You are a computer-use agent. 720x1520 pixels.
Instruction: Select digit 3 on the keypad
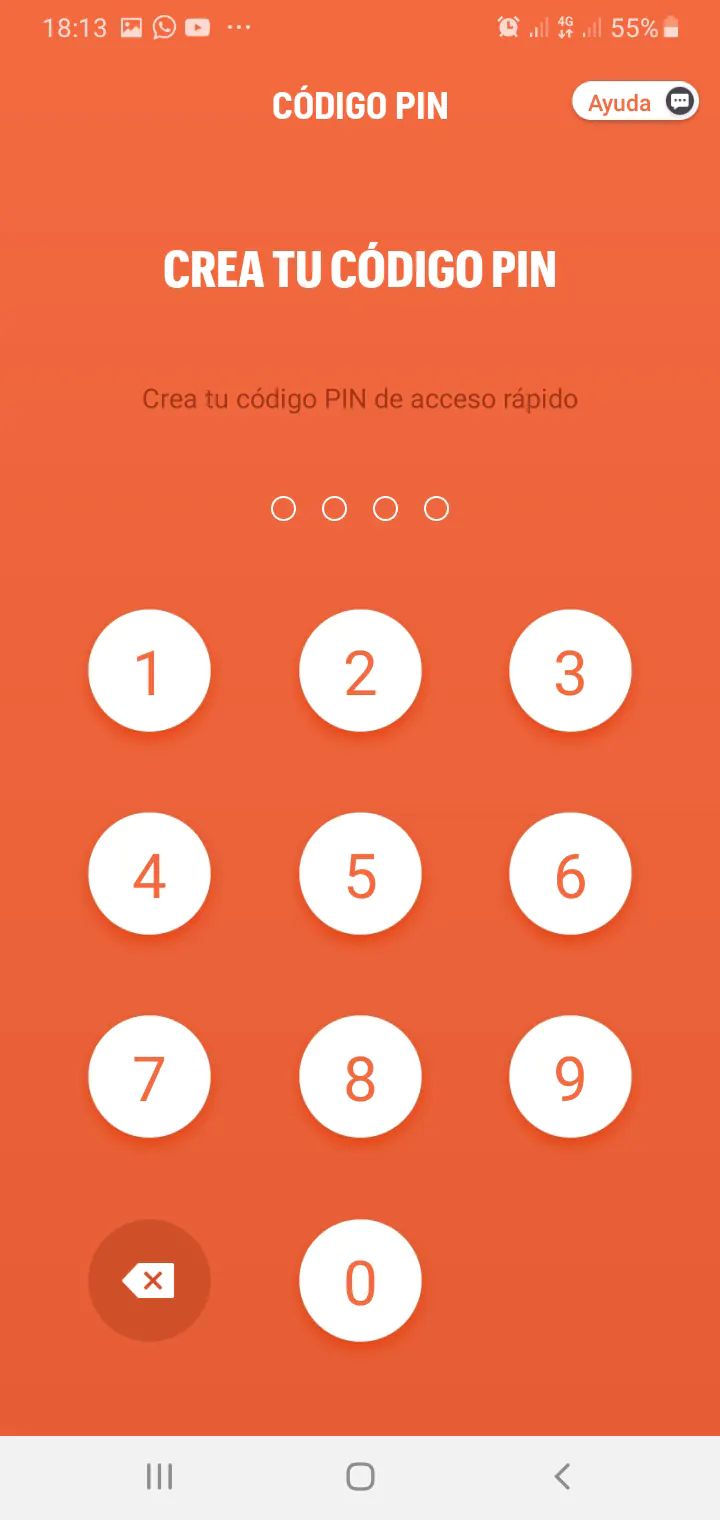click(x=570, y=671)
